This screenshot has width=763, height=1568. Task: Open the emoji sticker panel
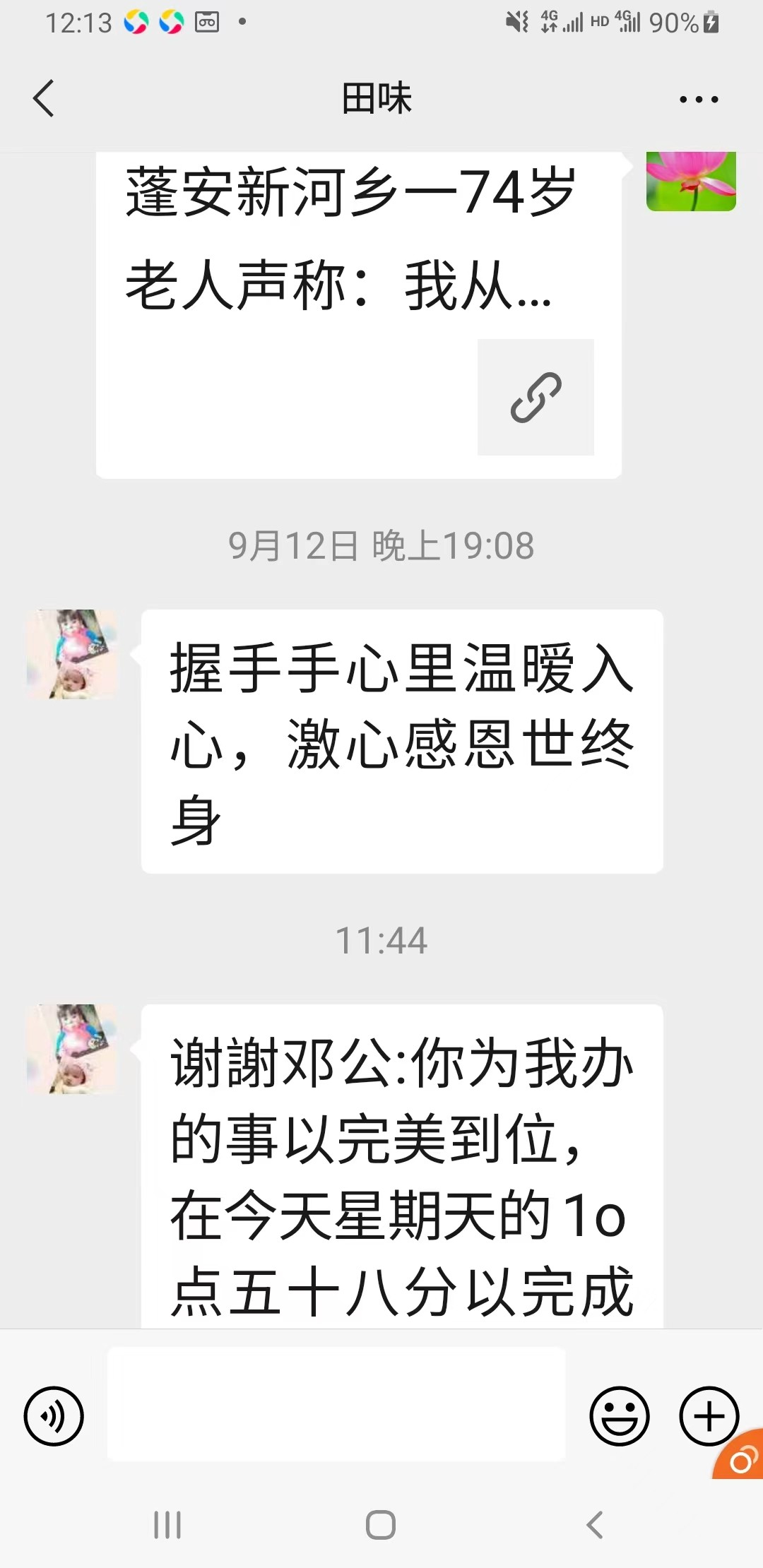pyautogui.click(x=619, y=1415)
